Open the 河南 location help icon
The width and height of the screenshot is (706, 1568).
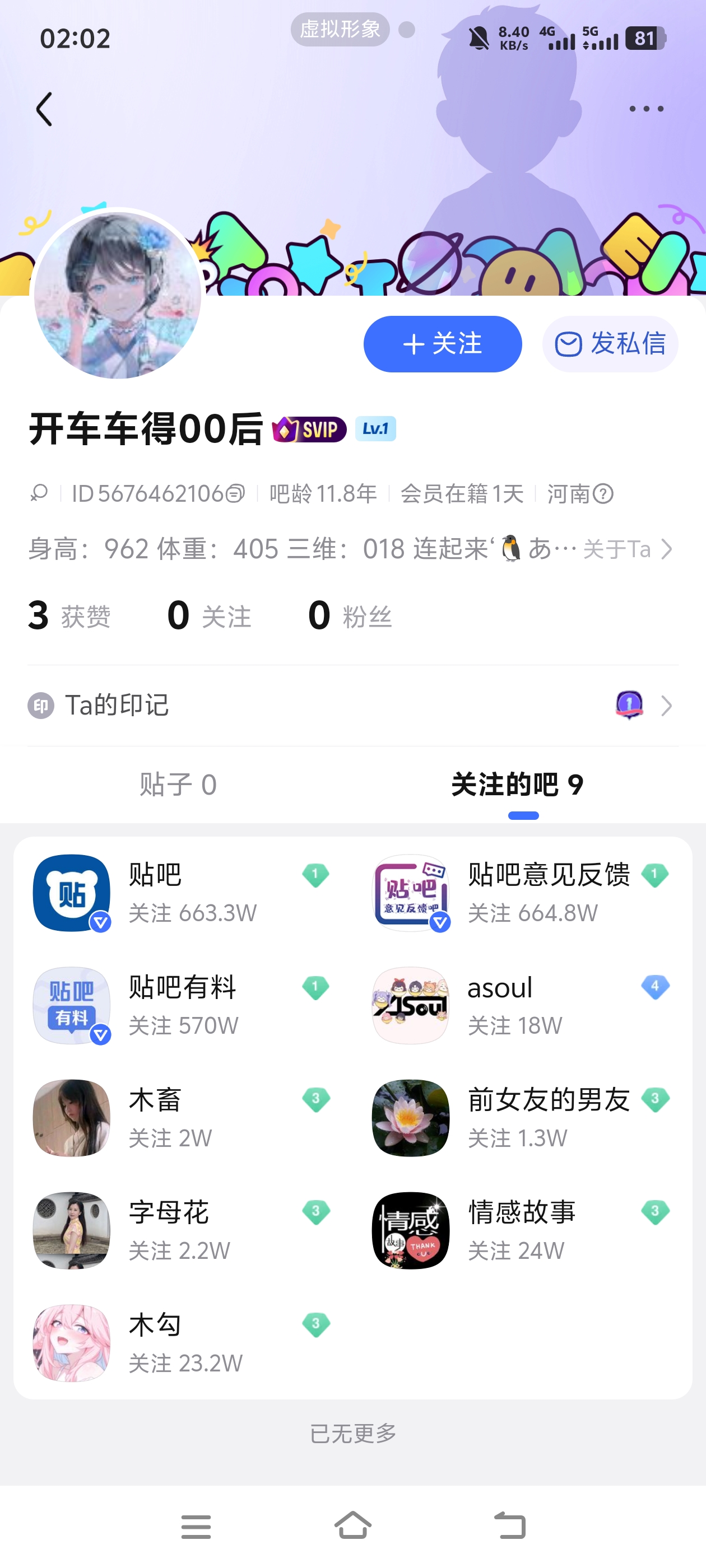[x=603, y=494]
